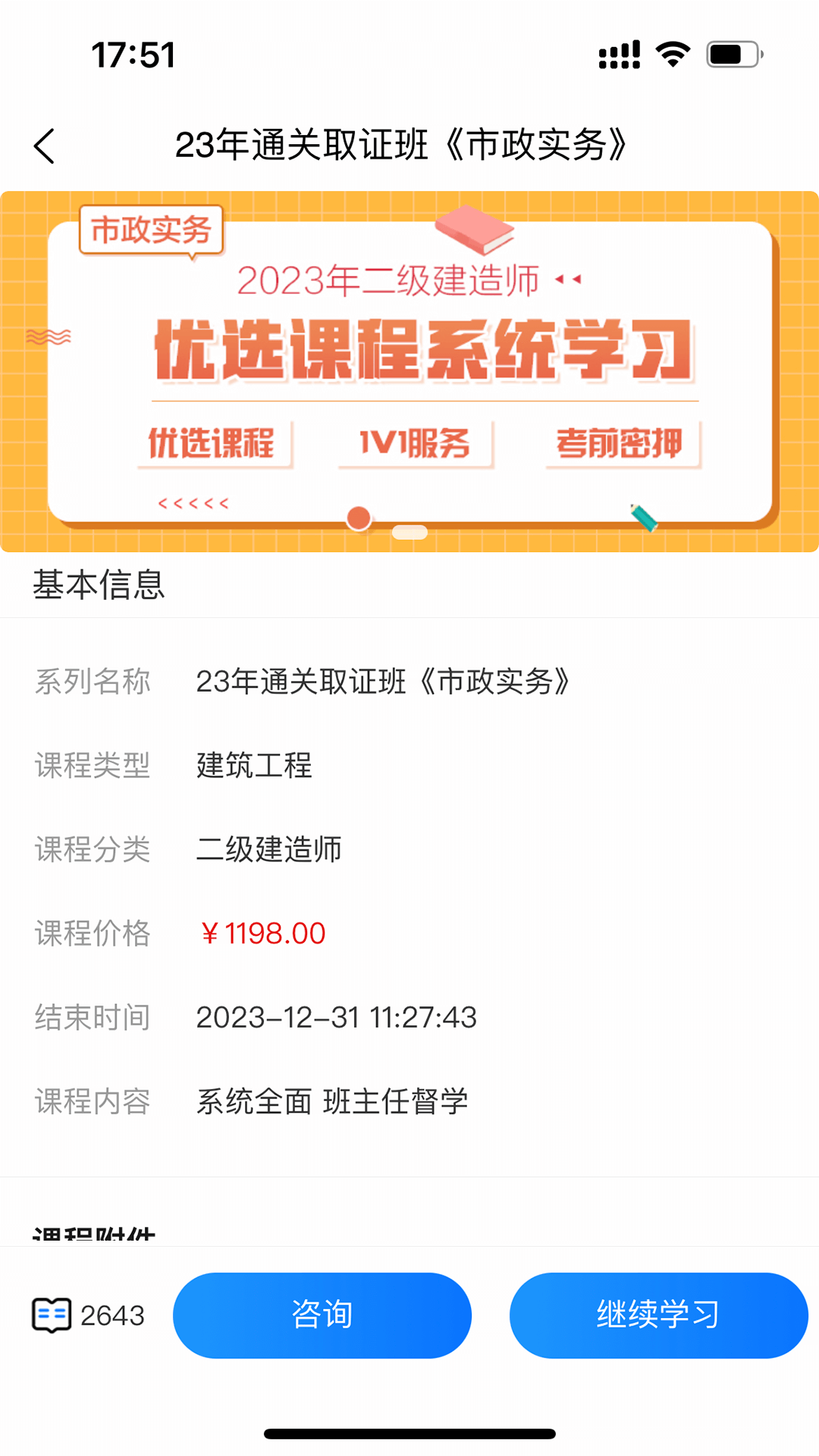Tap the back arrow chevron
The height and width of the screenshot is (1456, 819).
45,146
